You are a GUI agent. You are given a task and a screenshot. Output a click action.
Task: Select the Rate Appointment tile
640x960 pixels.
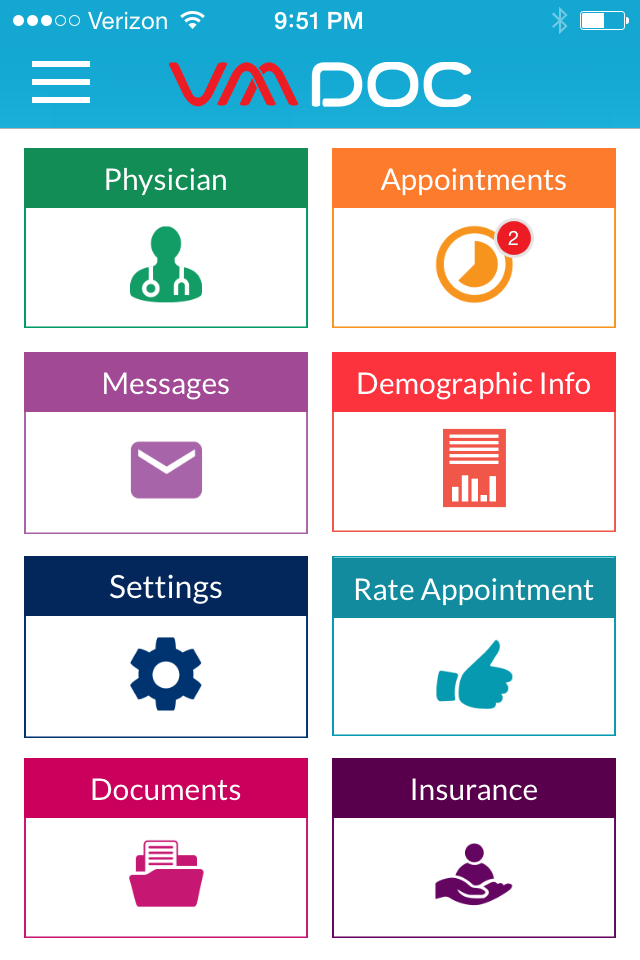click(x=474, y=646)
